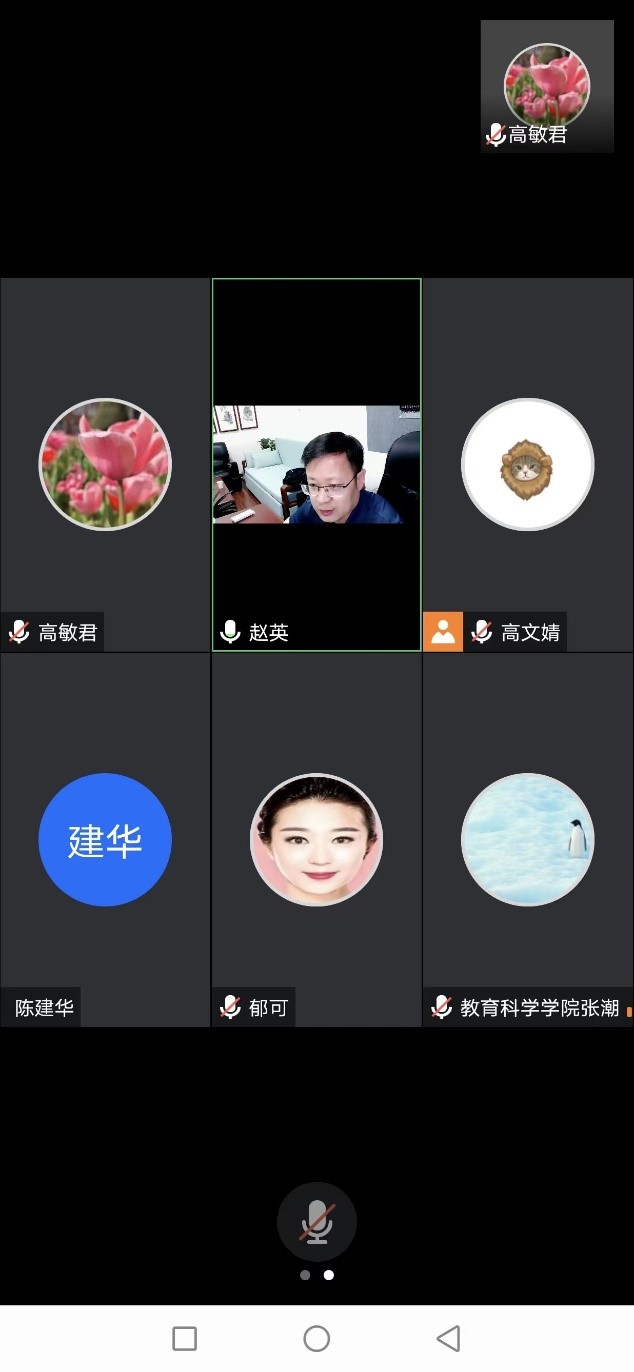Viewport: 634px width, 1372px height.
Task: Select 教育科学学院张潮's participant tile
Action: 527,839
